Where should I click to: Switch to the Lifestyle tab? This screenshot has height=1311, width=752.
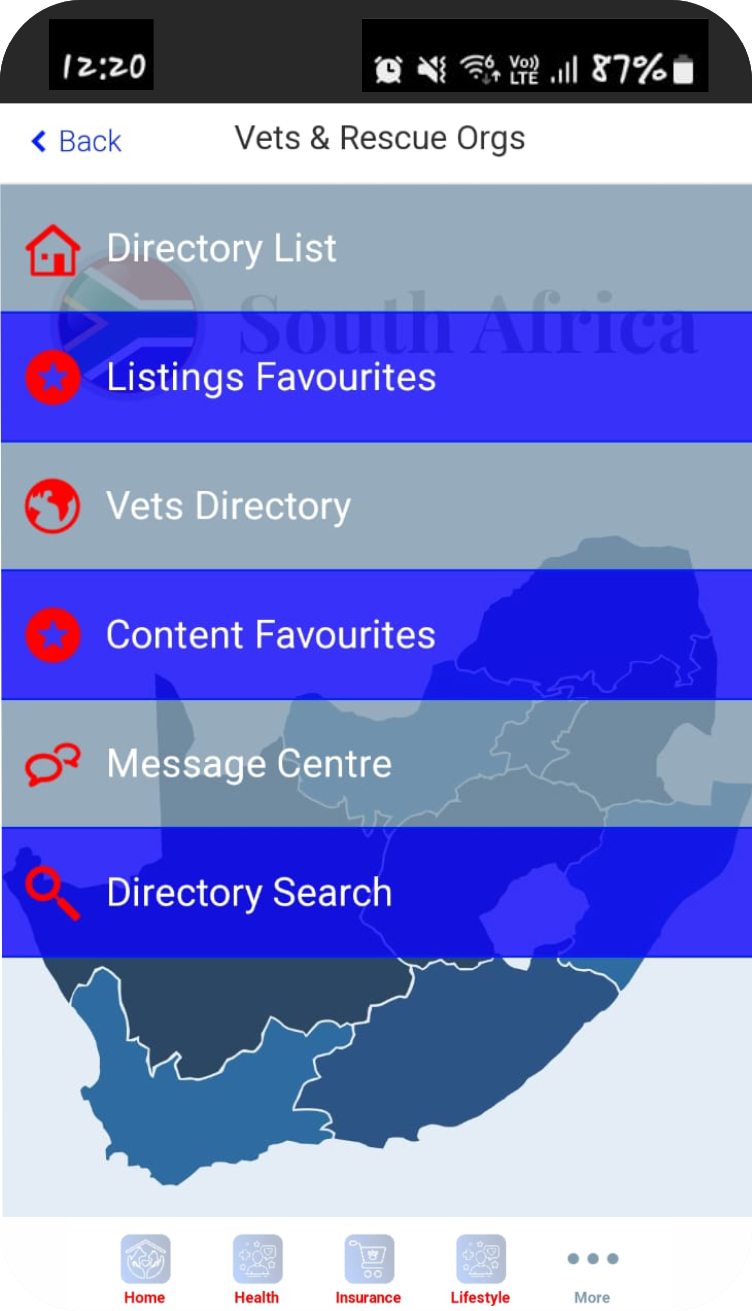480,1270
